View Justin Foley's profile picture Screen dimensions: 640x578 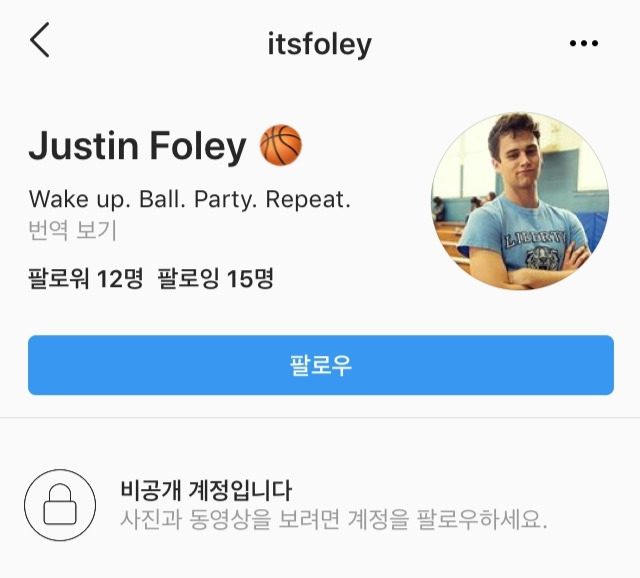[520, 201]
